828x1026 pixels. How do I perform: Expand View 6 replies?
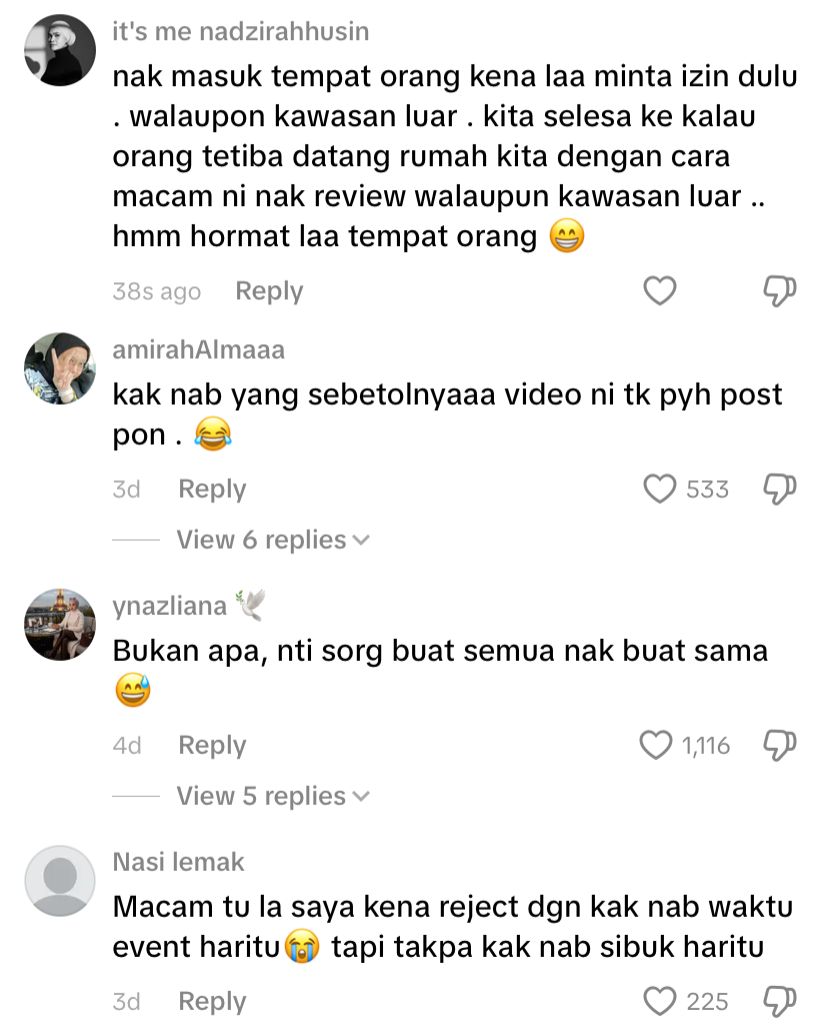272,540
